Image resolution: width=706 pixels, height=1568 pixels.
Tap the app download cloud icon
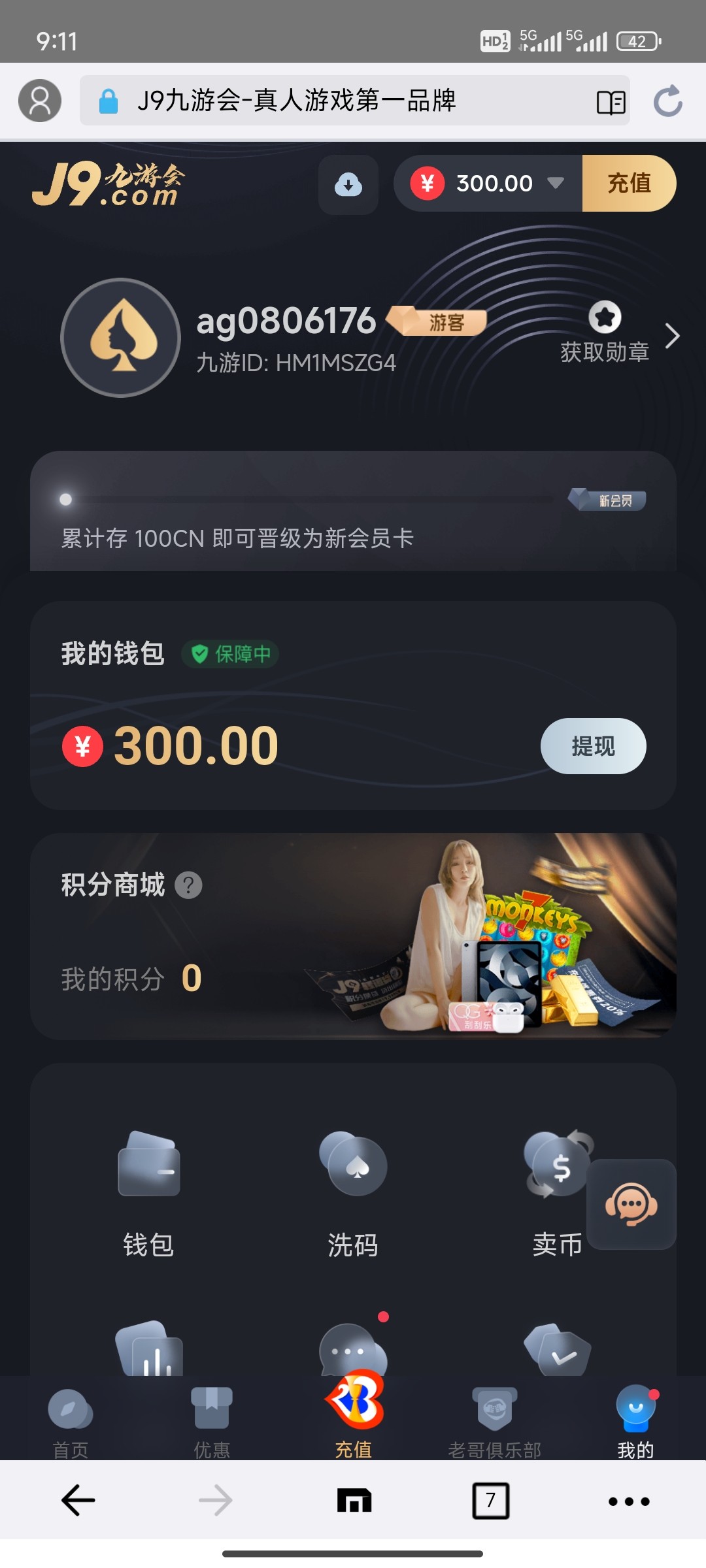coord(348,184)
